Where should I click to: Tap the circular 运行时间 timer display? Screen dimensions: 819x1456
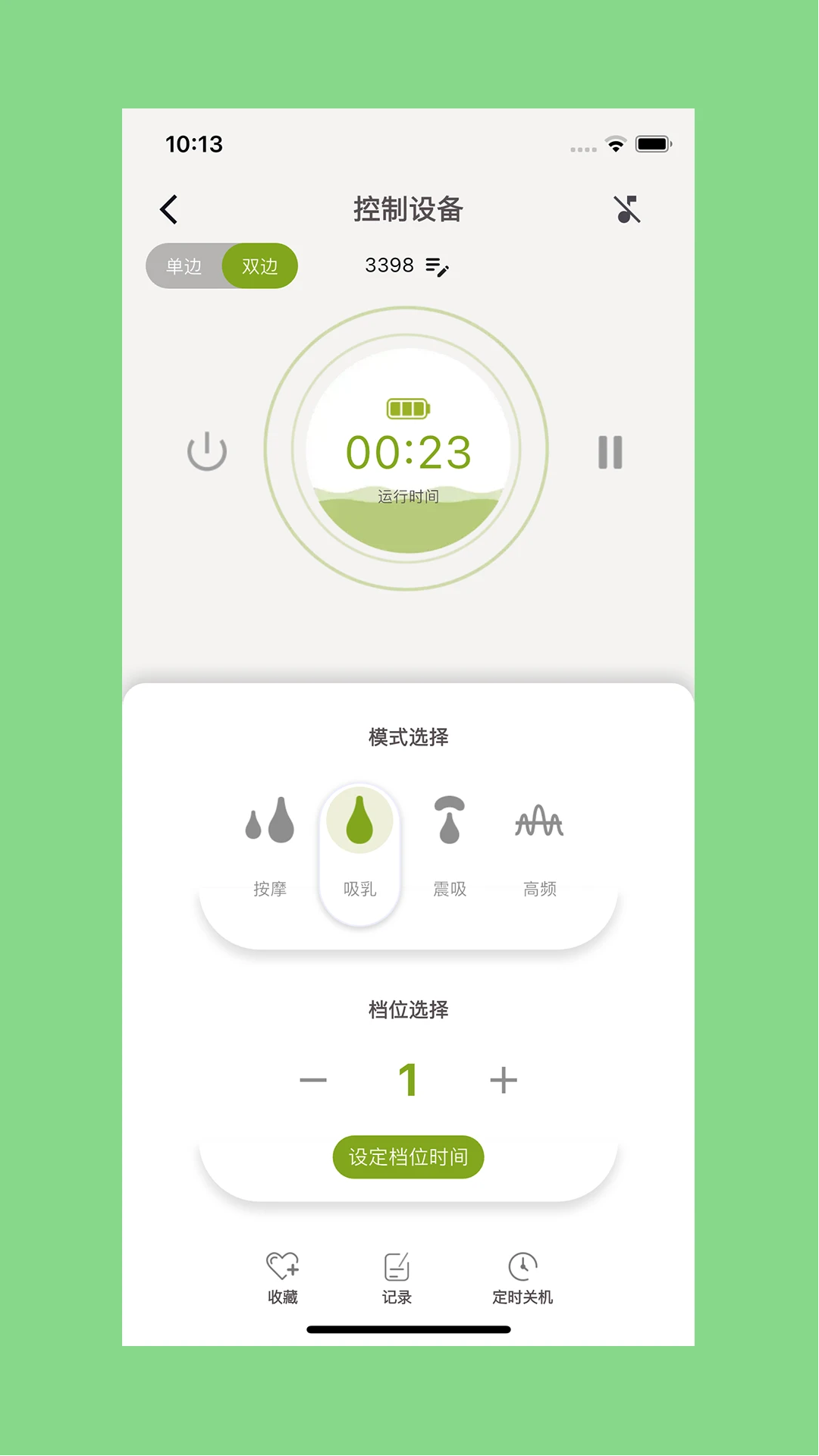[407, 452]
